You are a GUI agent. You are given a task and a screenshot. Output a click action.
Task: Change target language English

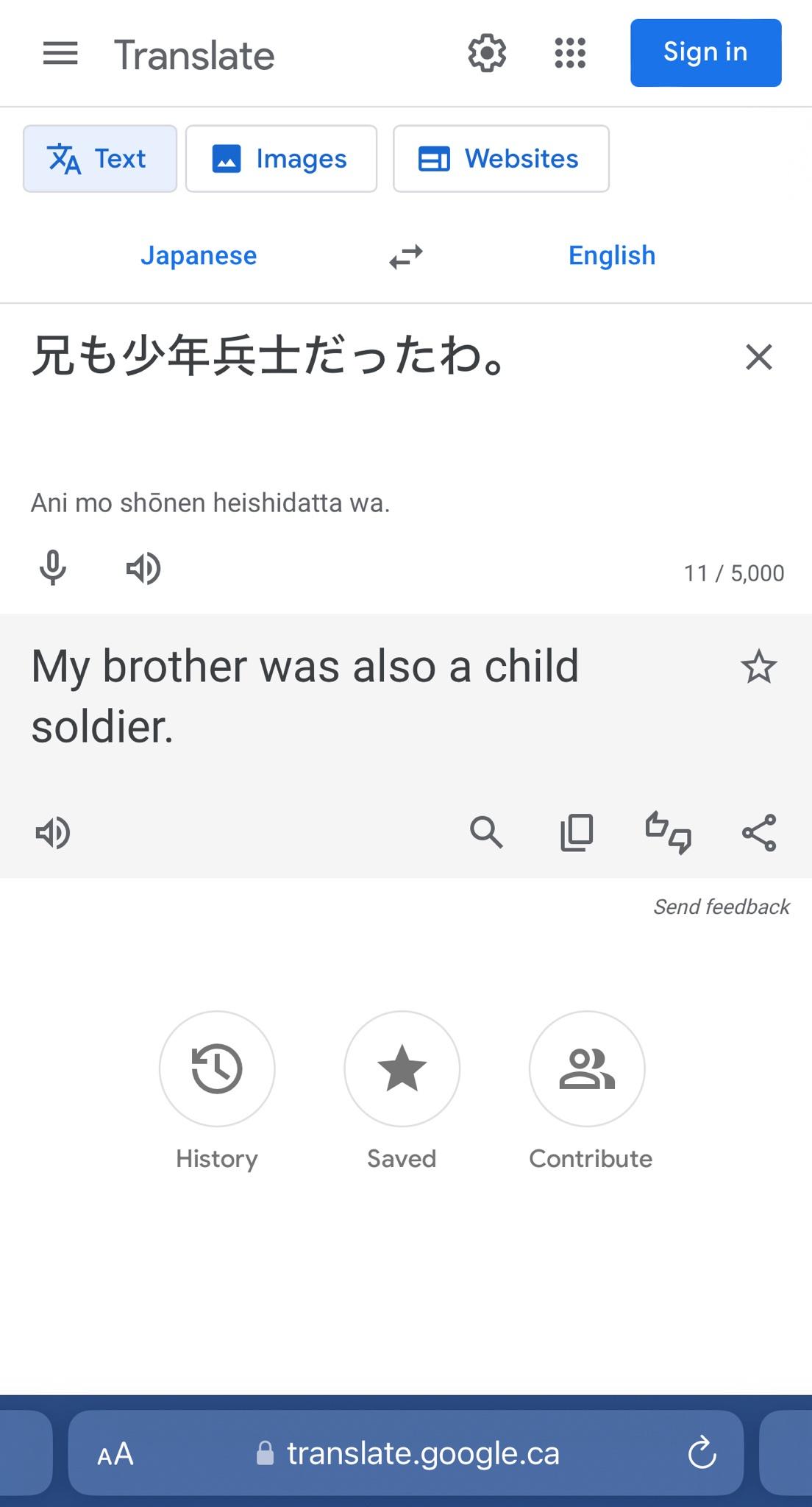pos(611,255)
